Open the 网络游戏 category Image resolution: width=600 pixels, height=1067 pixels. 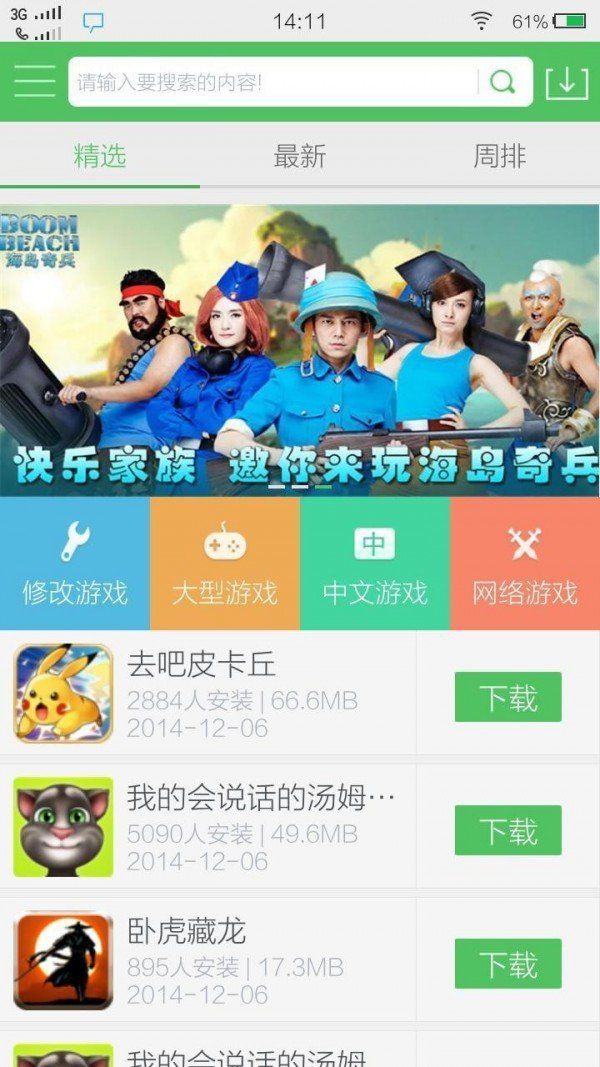pyautogui.click(x=525, y=565)
